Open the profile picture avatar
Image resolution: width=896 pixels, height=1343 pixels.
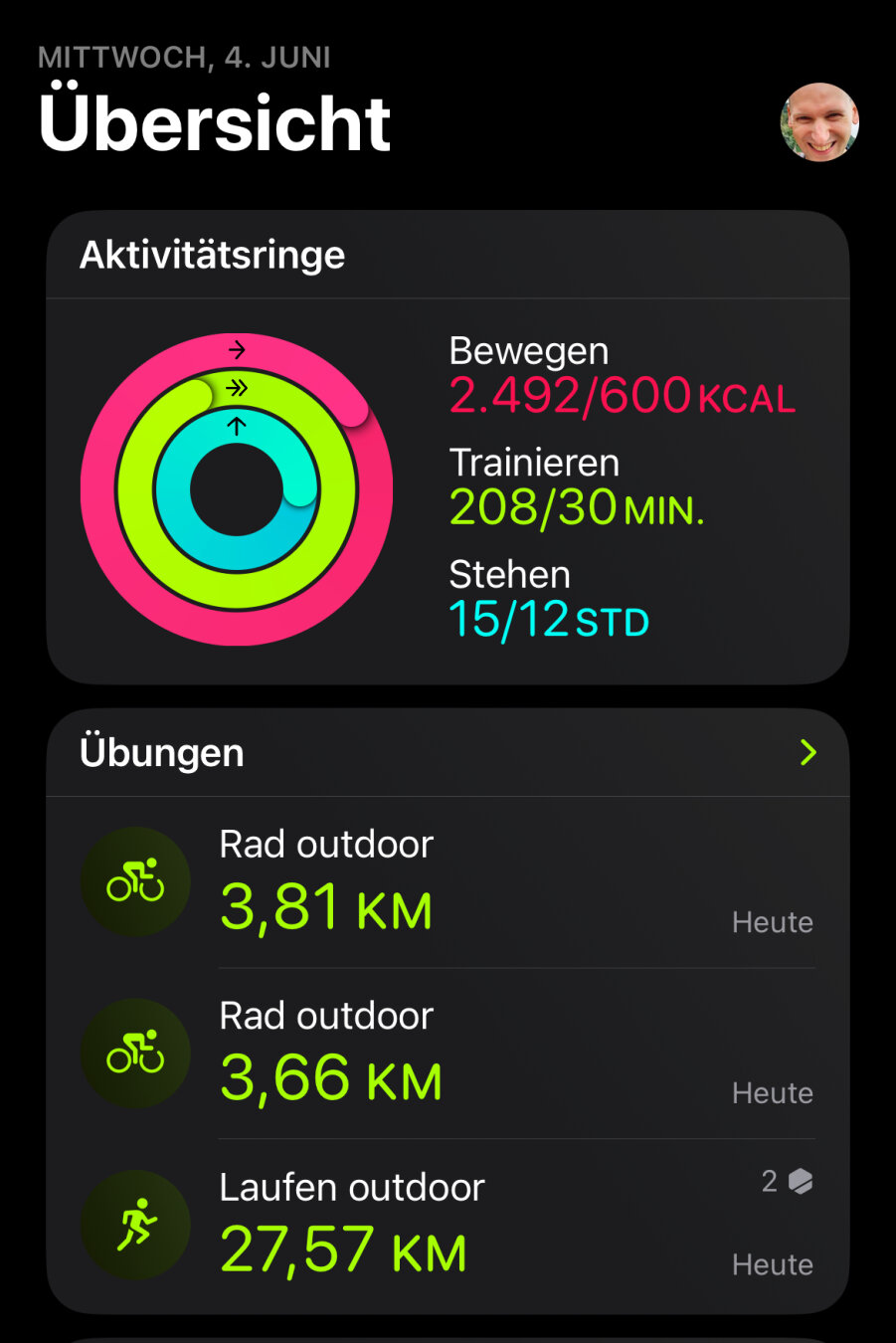point(818,122)
